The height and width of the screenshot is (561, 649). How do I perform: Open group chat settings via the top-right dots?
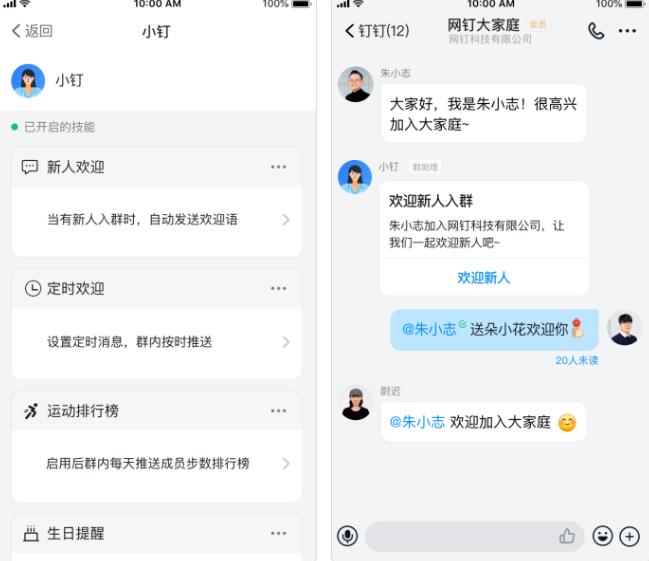tap(627, 32)
